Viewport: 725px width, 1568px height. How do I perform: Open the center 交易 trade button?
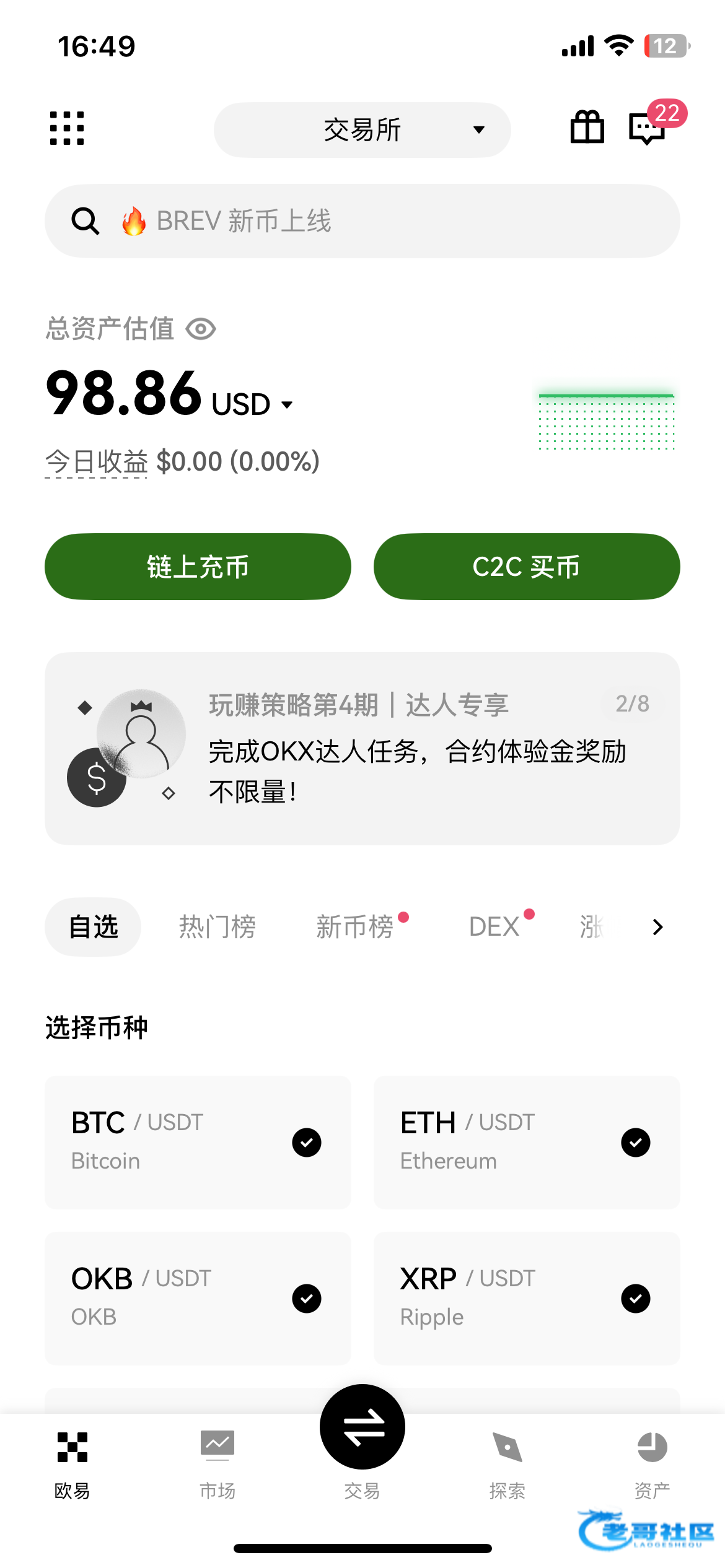click(x=362, y=1427)
